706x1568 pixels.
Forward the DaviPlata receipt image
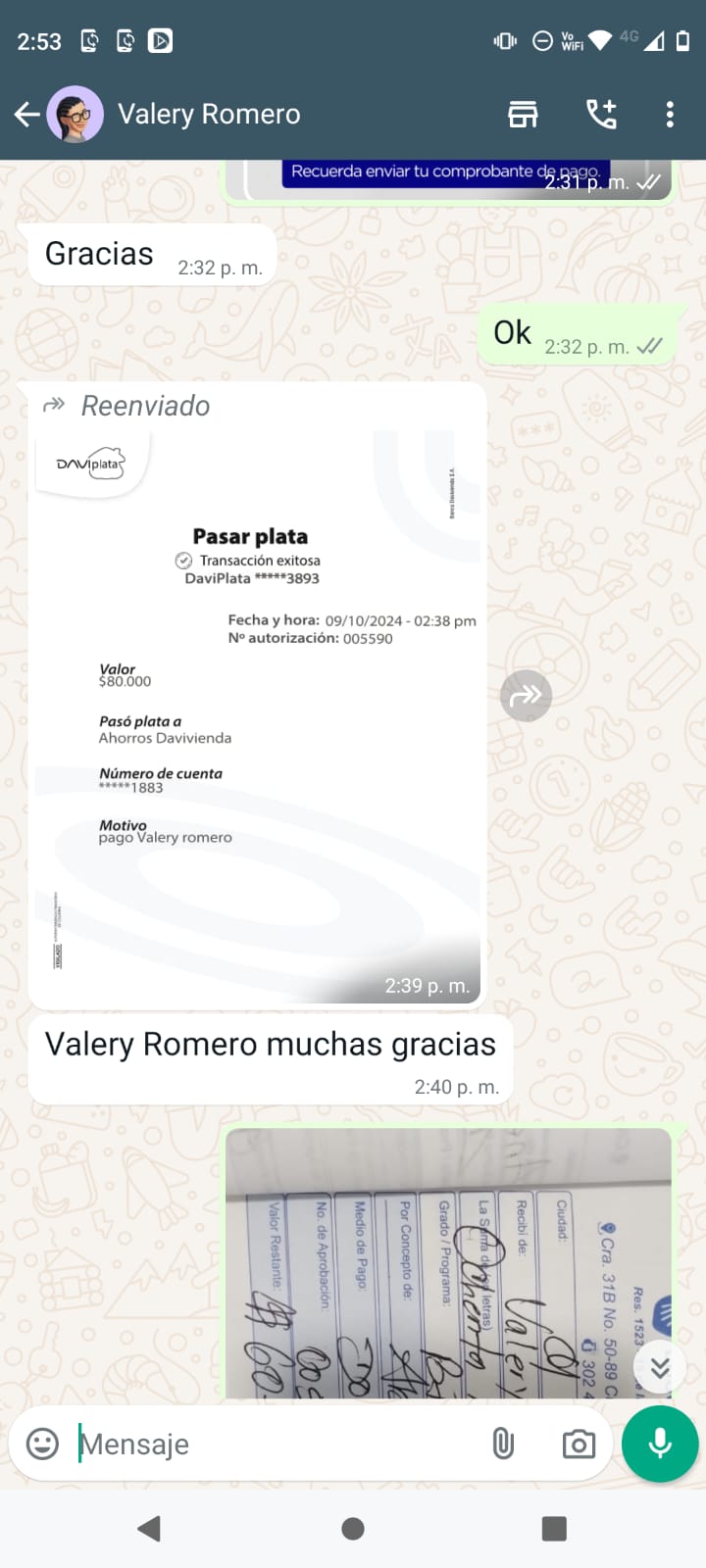tap(527, 696)
